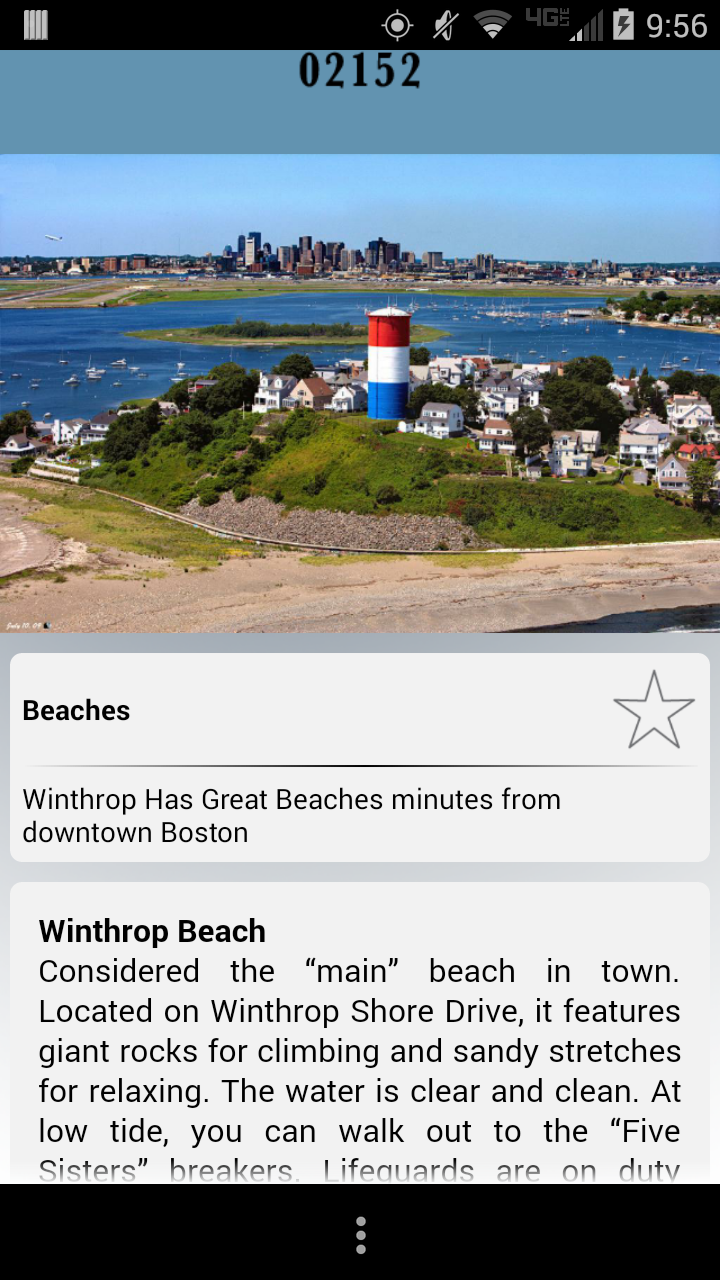The image size is (720, 1280).
Task: Open the three-dot overflow menu
Action: [360, 1235]
